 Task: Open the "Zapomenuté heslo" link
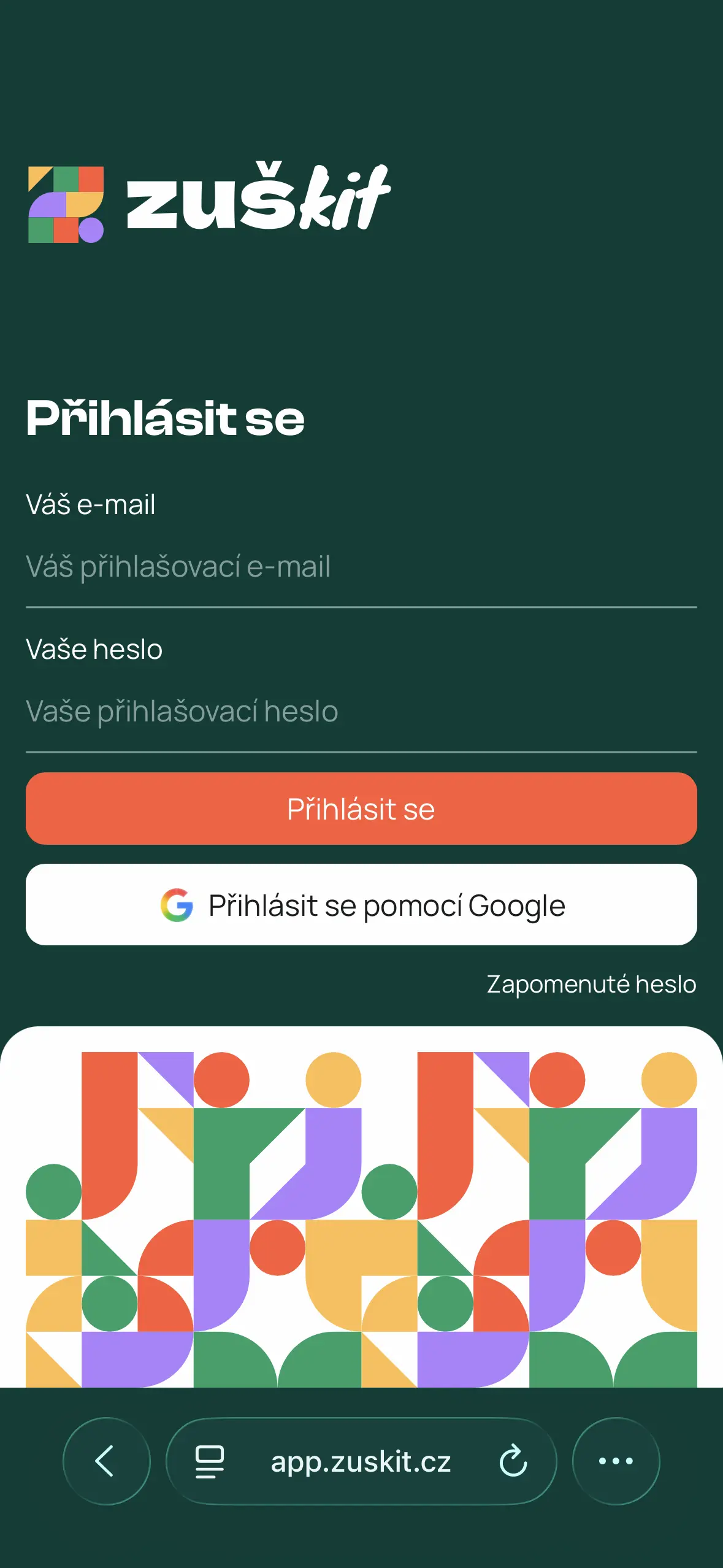591,983
